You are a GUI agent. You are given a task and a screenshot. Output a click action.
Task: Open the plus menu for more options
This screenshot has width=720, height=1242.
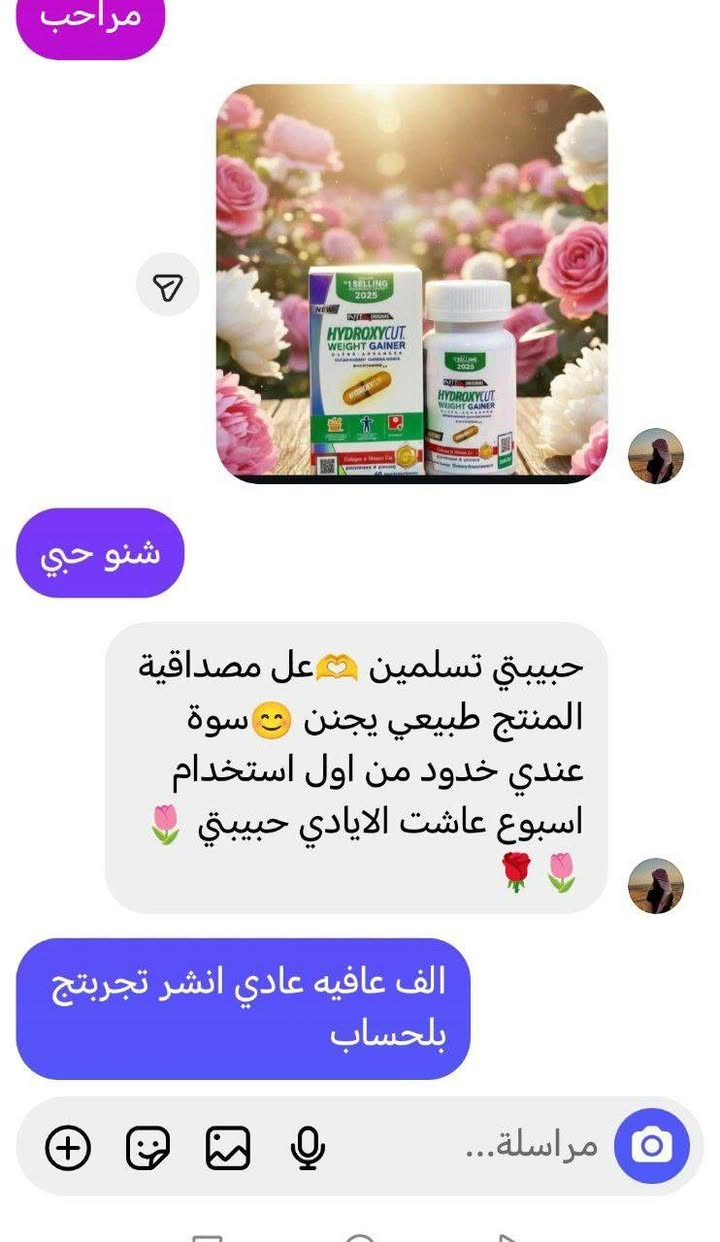coord(68,1147)
